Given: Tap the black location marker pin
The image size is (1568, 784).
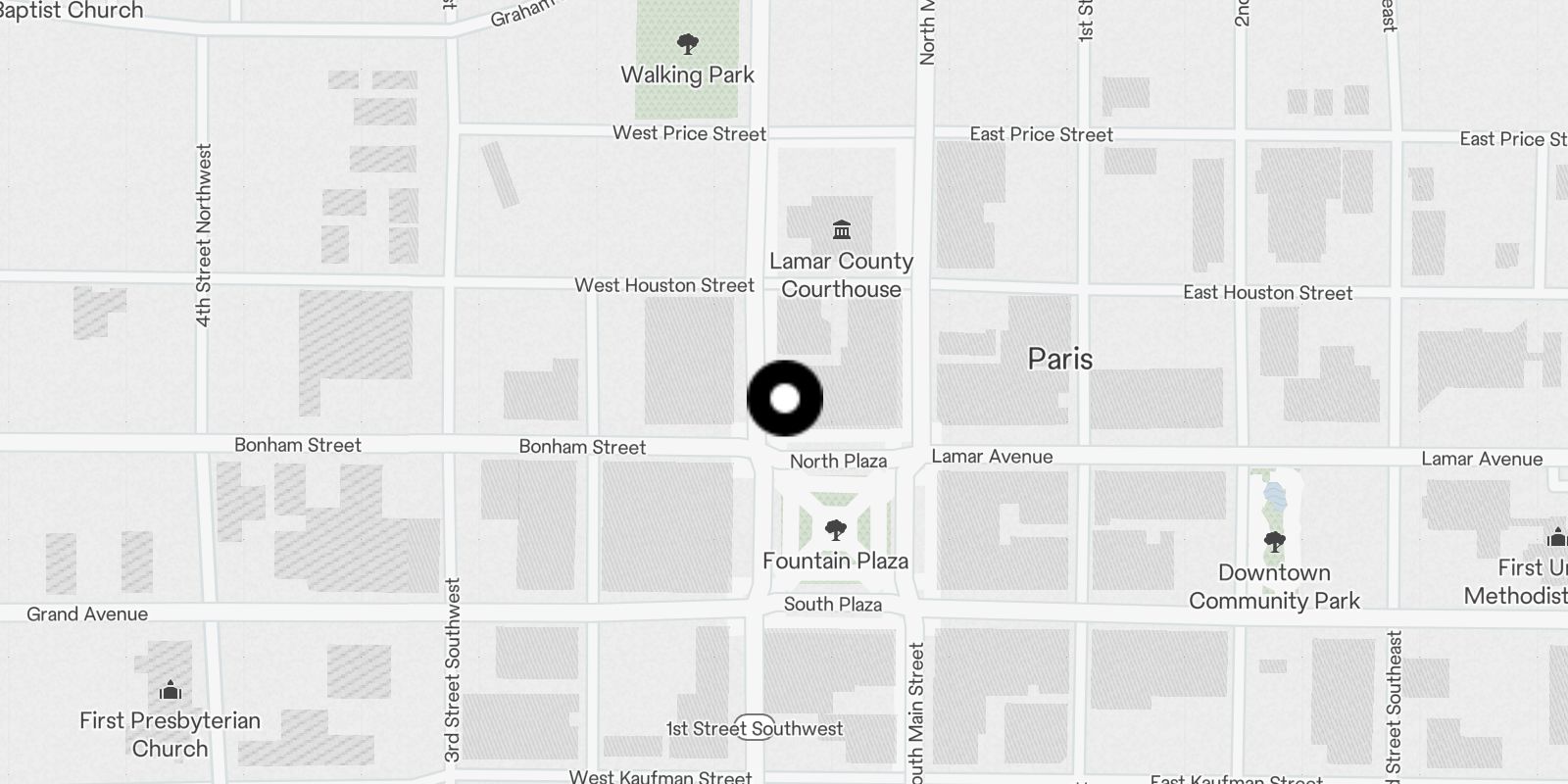Looking at the screenshot, I should [785, 399].
